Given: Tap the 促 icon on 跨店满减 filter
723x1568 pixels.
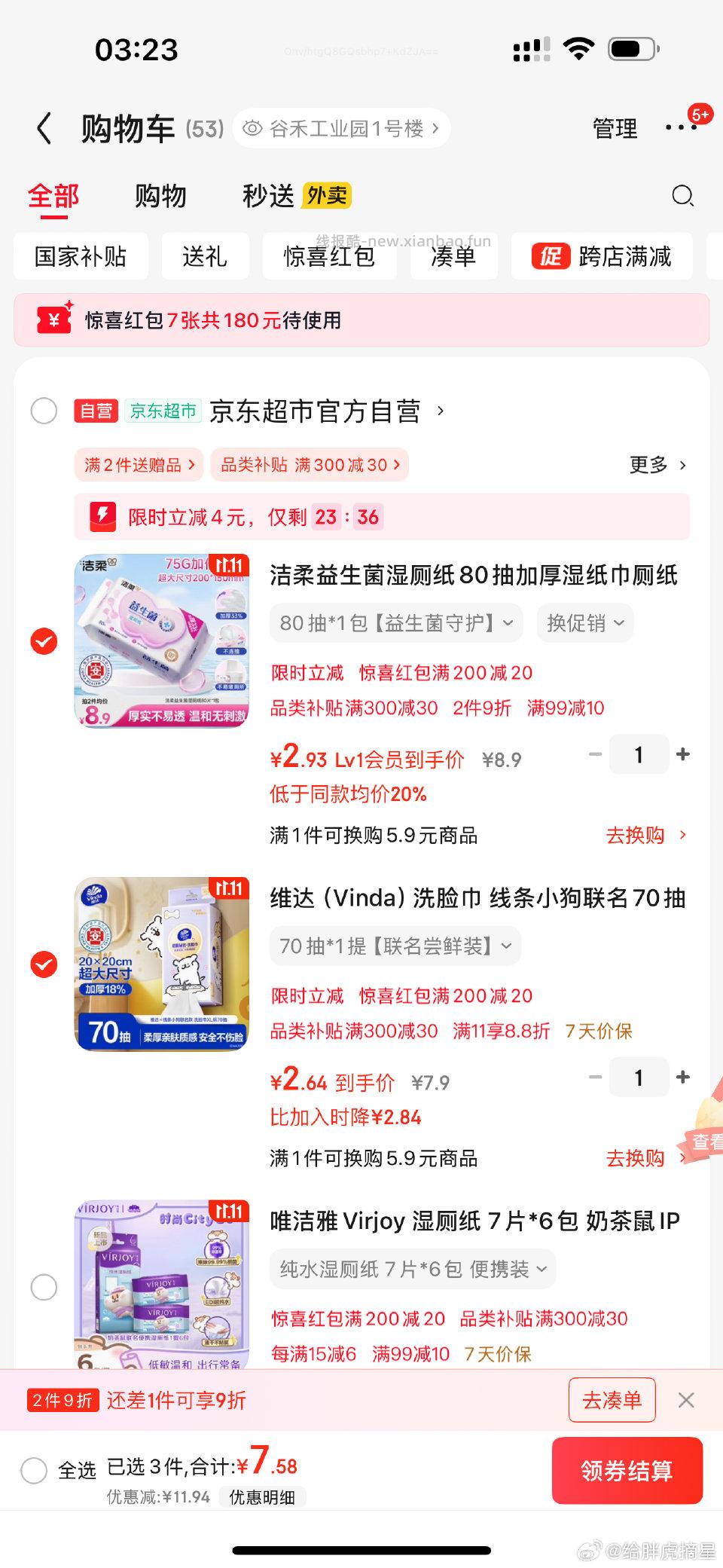Looking at the screenshot, I should click(551, 256).
